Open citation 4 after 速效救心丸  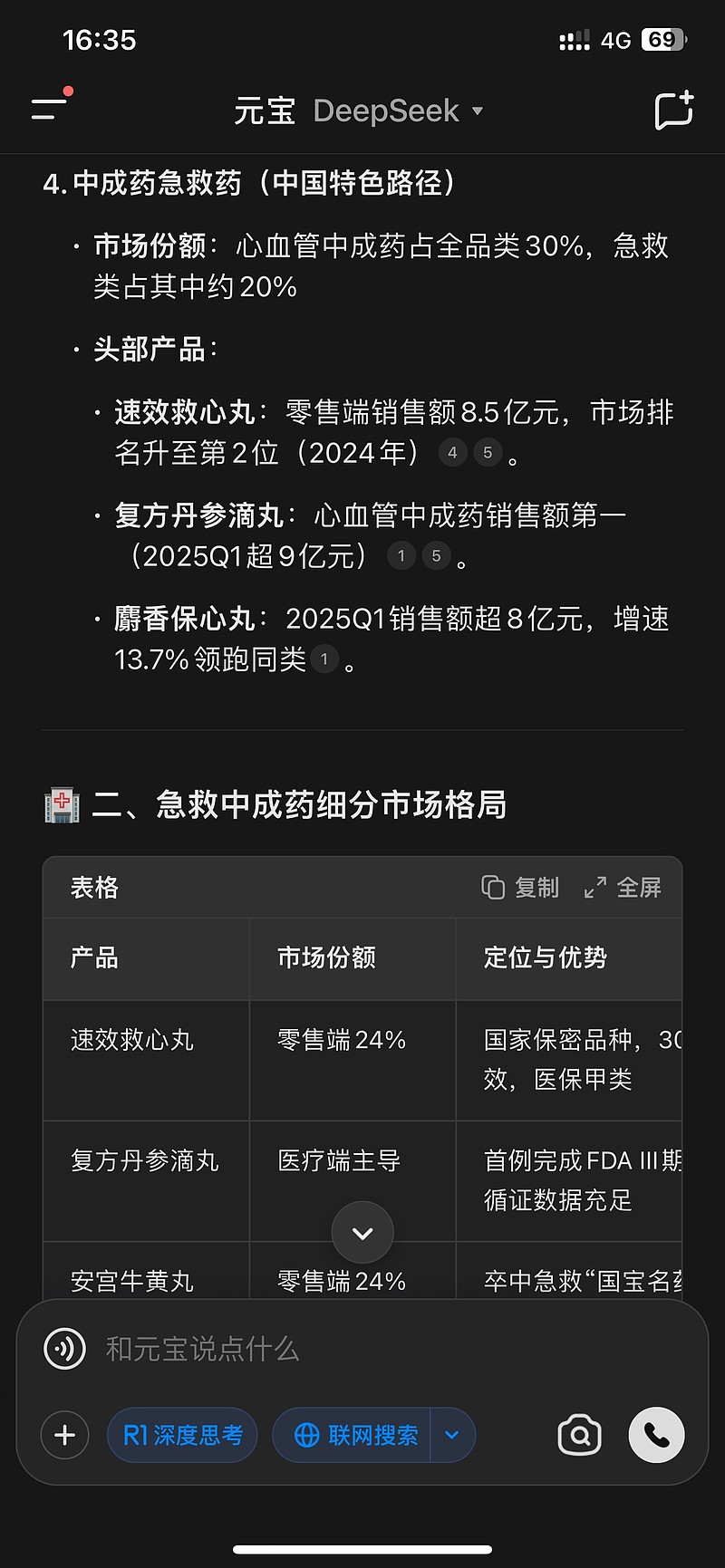[452, 452]
